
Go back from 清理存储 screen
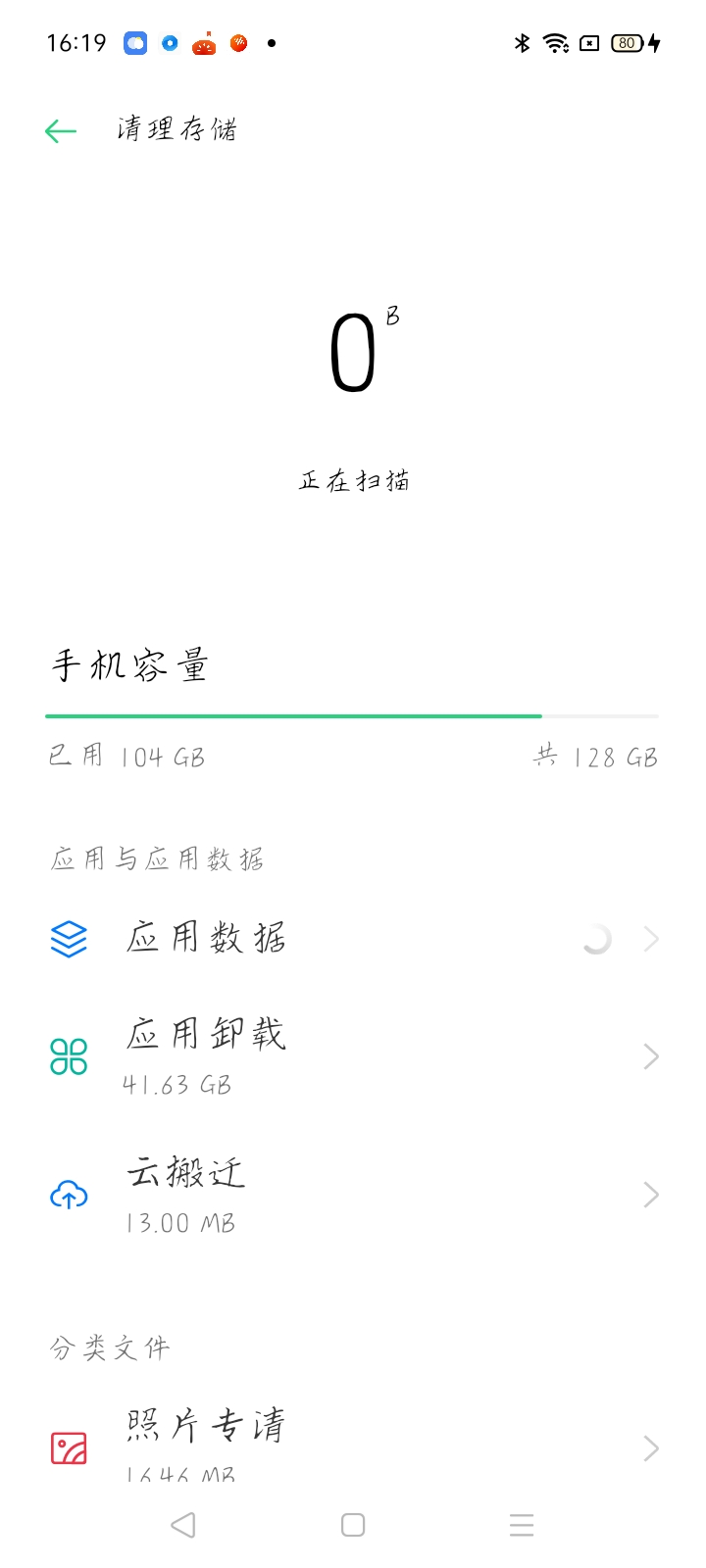pyautogui.click(x=61, y=130)
